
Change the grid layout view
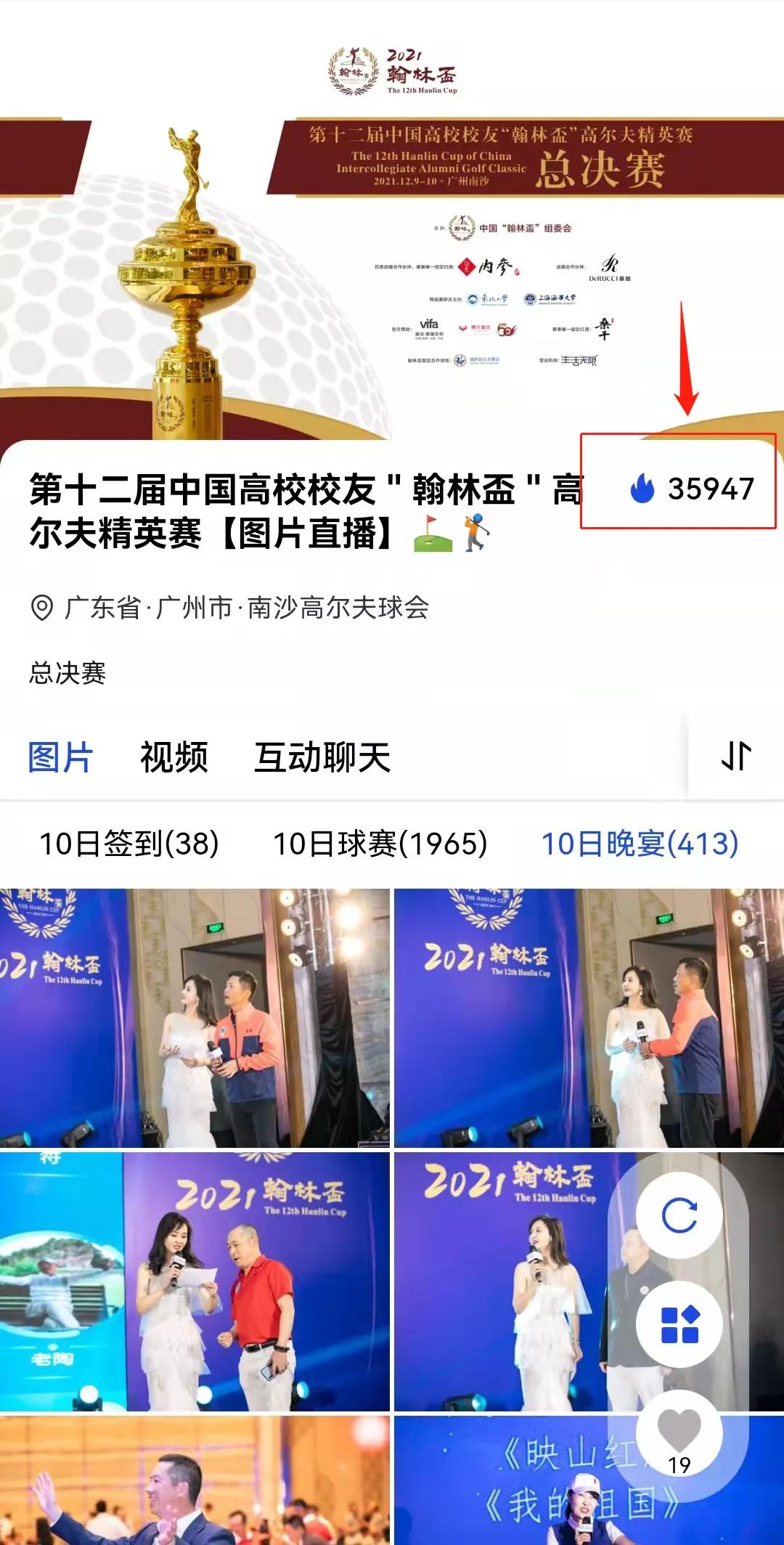pos(679,1324)
